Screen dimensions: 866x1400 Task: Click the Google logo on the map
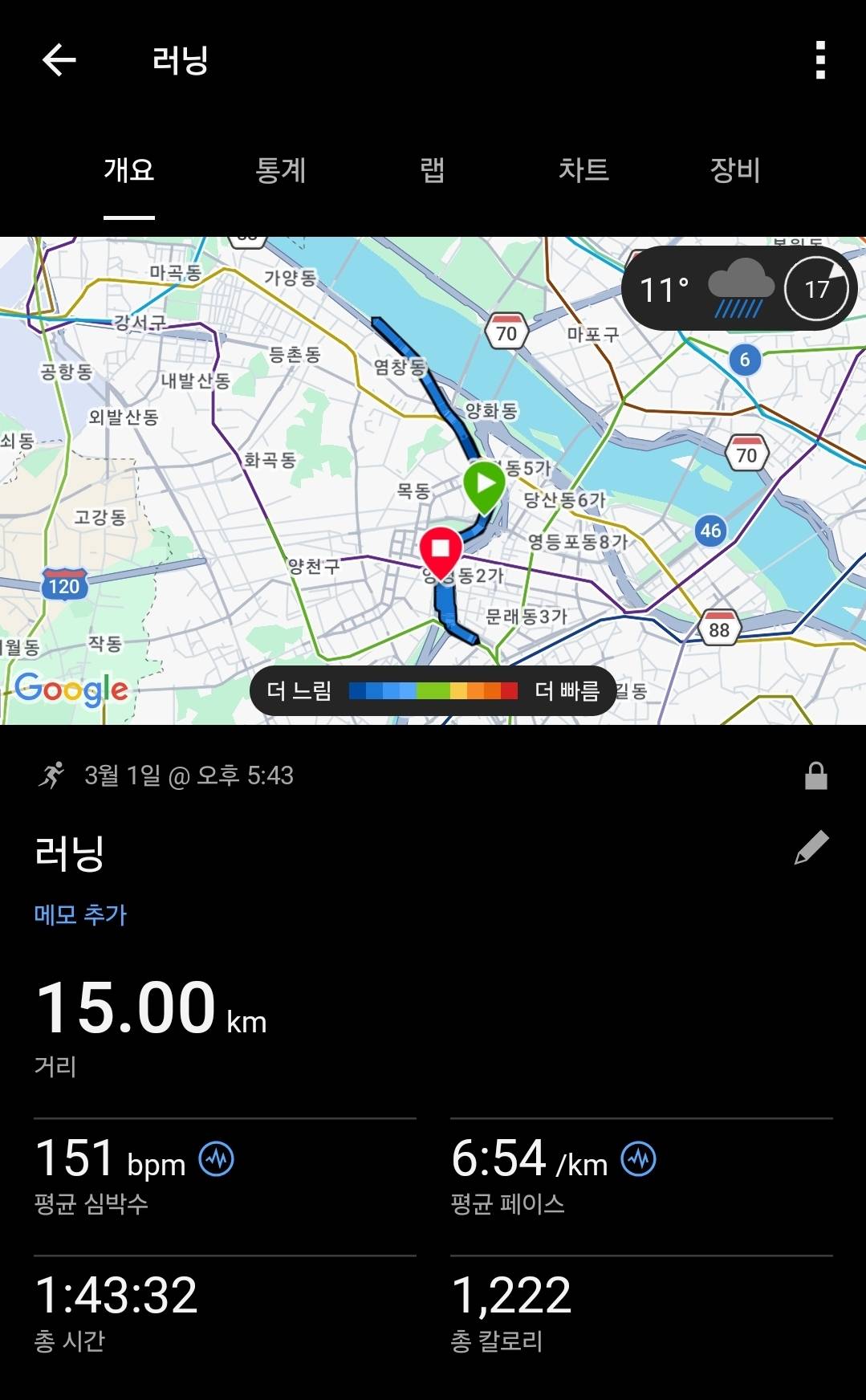click(x=69, y=689)
